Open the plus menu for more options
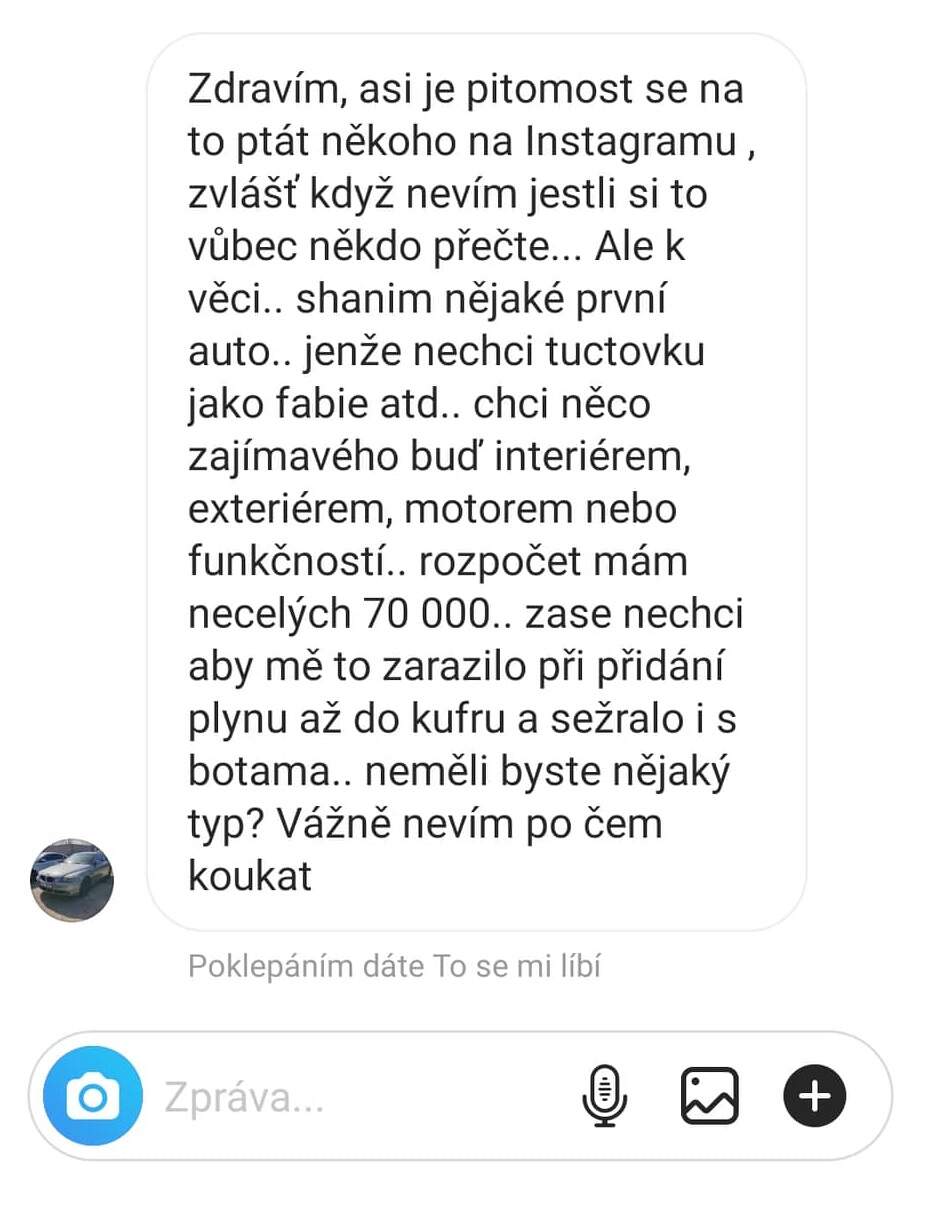The height and width of the screenshot is (1212, 936). coord(814,1097)
